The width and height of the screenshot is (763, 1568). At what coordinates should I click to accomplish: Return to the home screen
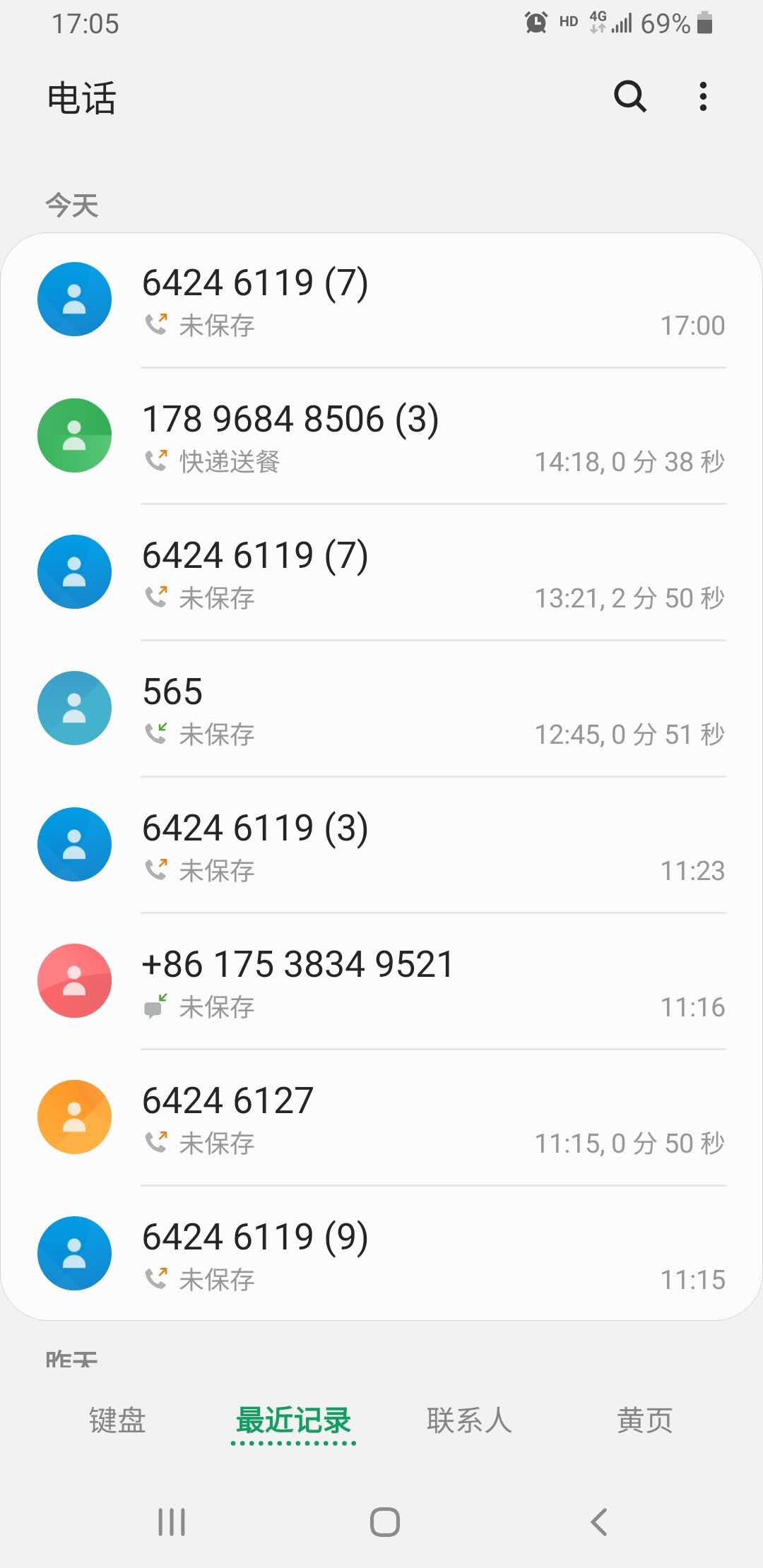coord(384,1522)
